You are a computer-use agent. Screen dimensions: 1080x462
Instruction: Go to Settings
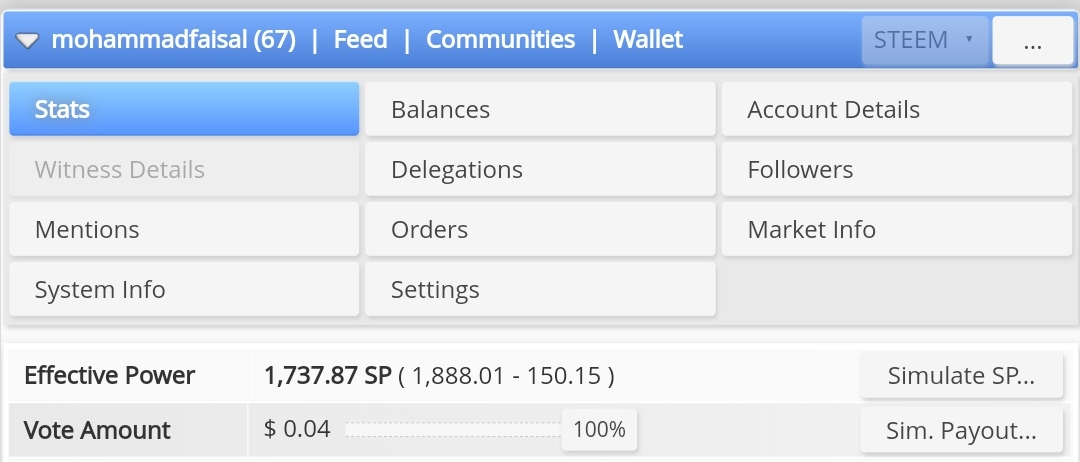point(540,289)
